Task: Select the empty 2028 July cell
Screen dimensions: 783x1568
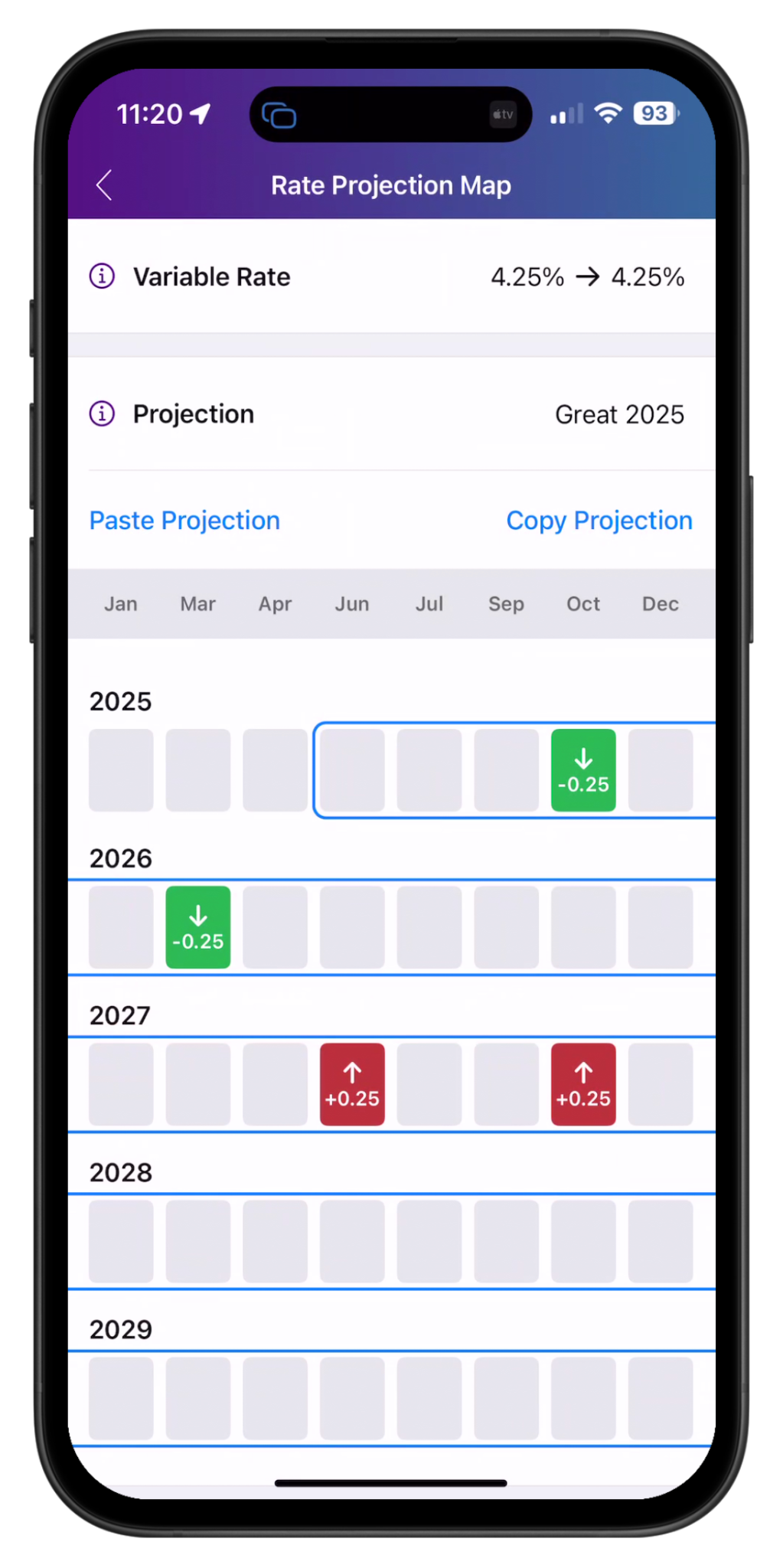Action: coord(429,1241)
